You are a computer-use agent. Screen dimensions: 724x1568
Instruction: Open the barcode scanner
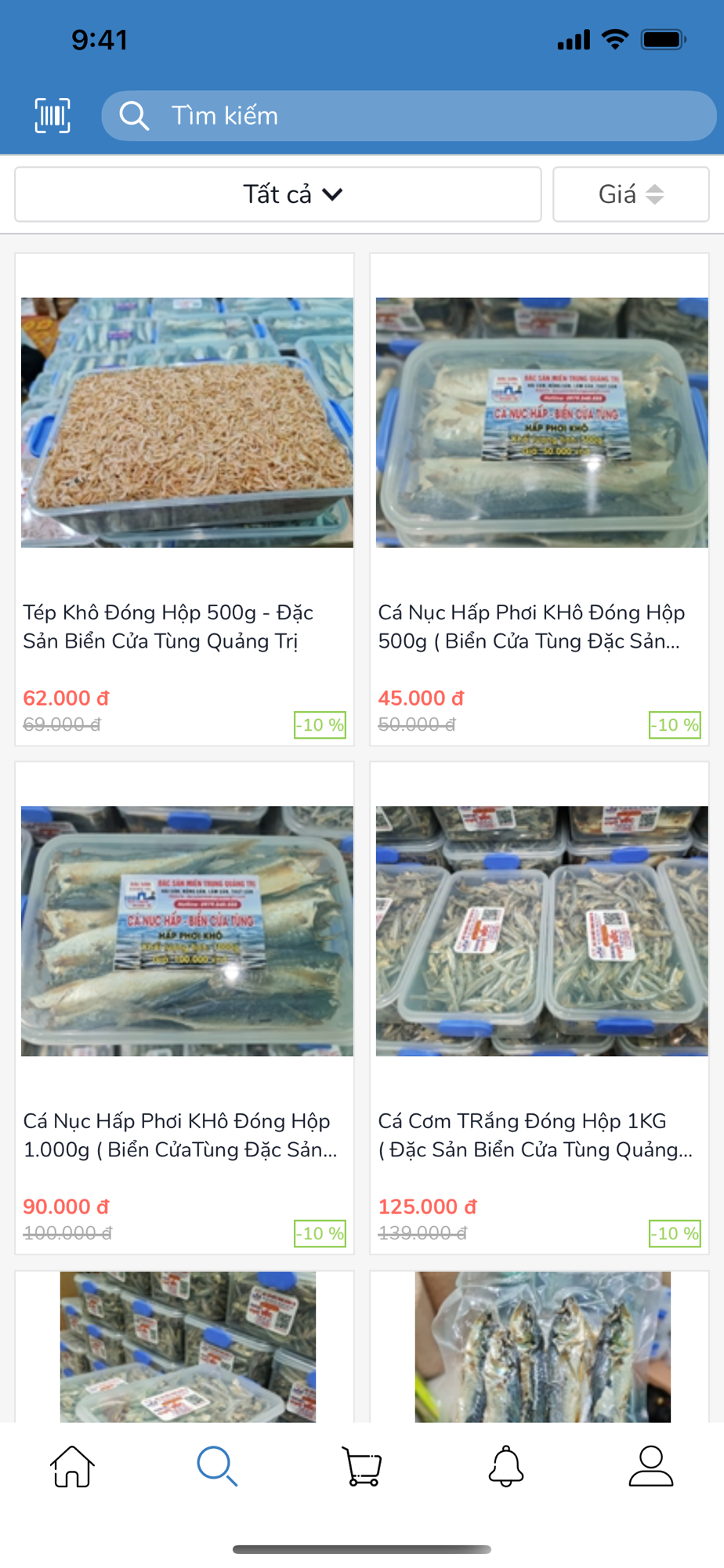click(x=52, y=116)
